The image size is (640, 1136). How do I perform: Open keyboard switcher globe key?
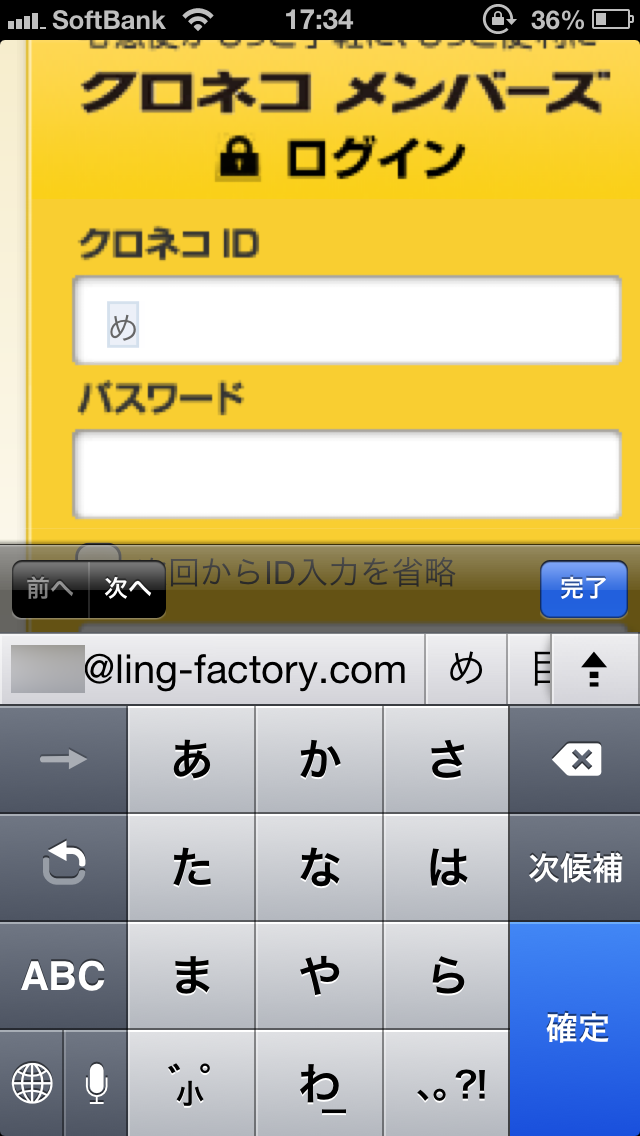[31, 1083]
